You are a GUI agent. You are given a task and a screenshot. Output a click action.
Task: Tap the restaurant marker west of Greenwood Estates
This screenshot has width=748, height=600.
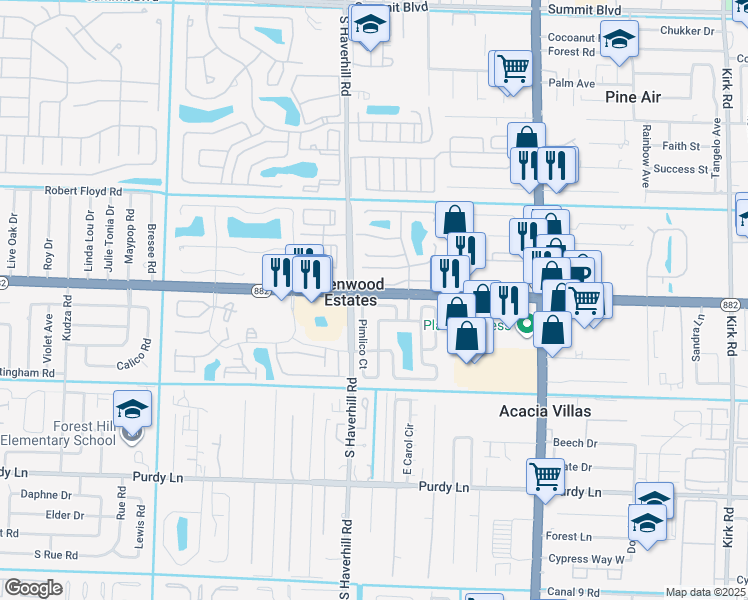(282, 272)
